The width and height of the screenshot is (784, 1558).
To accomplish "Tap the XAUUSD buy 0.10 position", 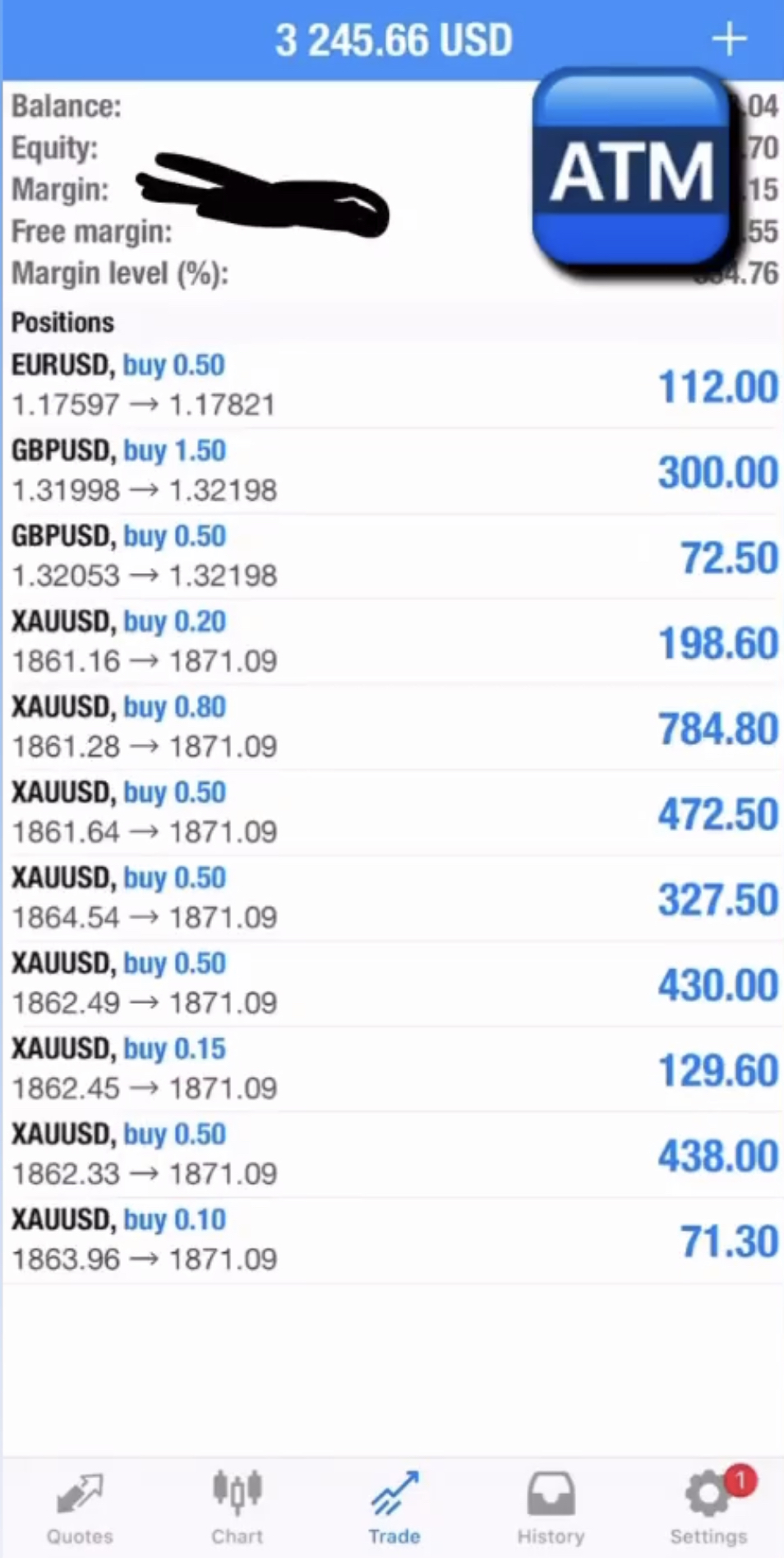I will click(392, 1240).
